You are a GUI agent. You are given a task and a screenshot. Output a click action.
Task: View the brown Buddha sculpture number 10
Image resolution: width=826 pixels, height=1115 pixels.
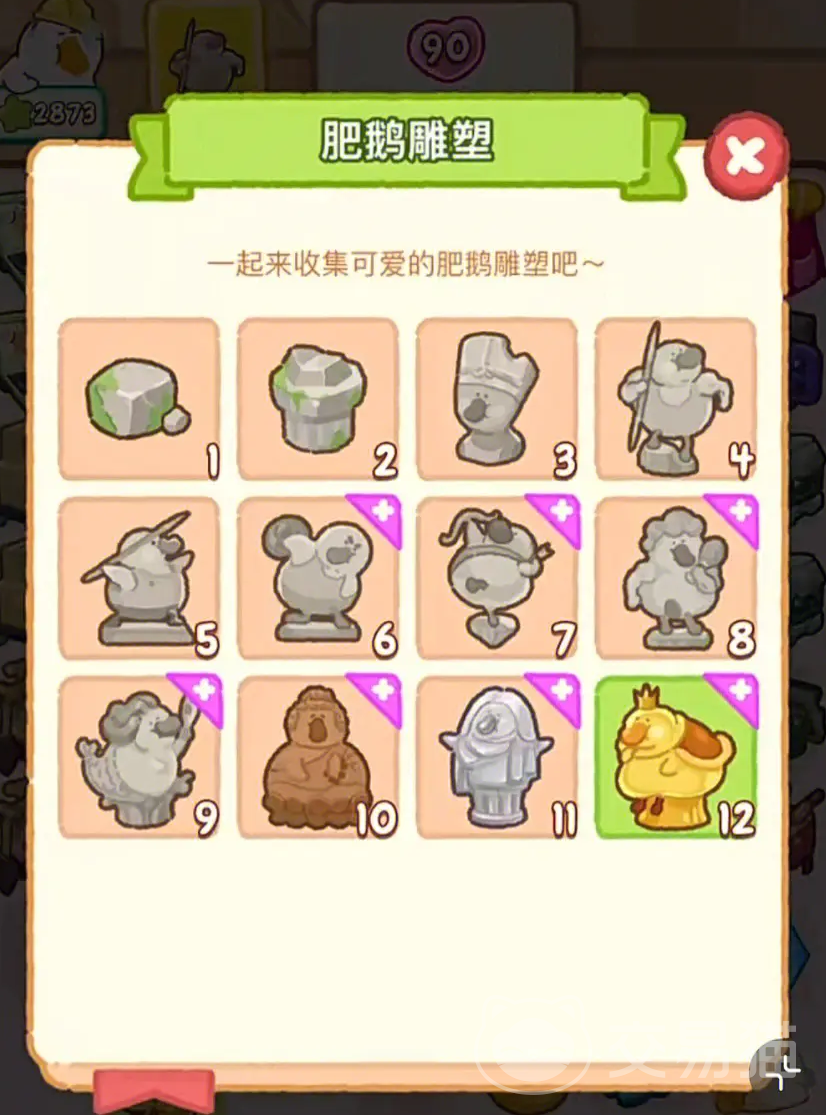(317, 757)
